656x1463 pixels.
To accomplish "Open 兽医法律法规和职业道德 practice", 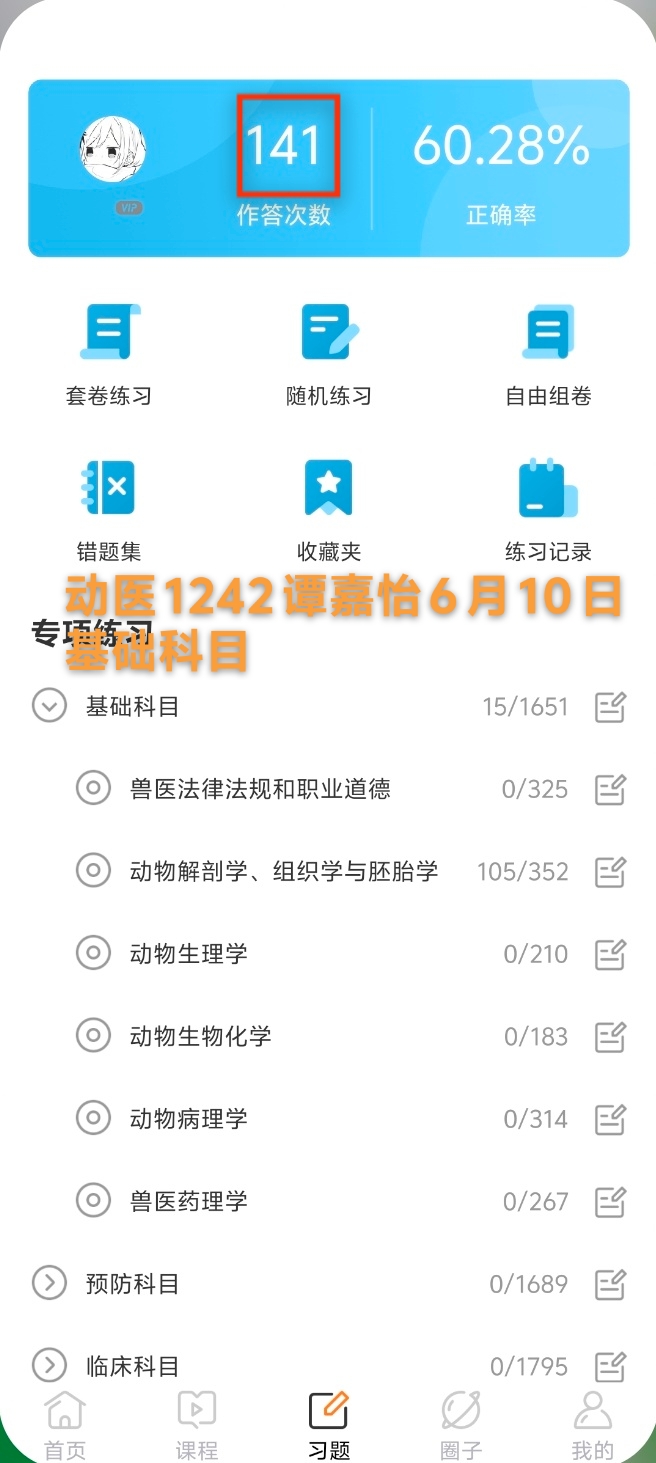I will 328,789.
